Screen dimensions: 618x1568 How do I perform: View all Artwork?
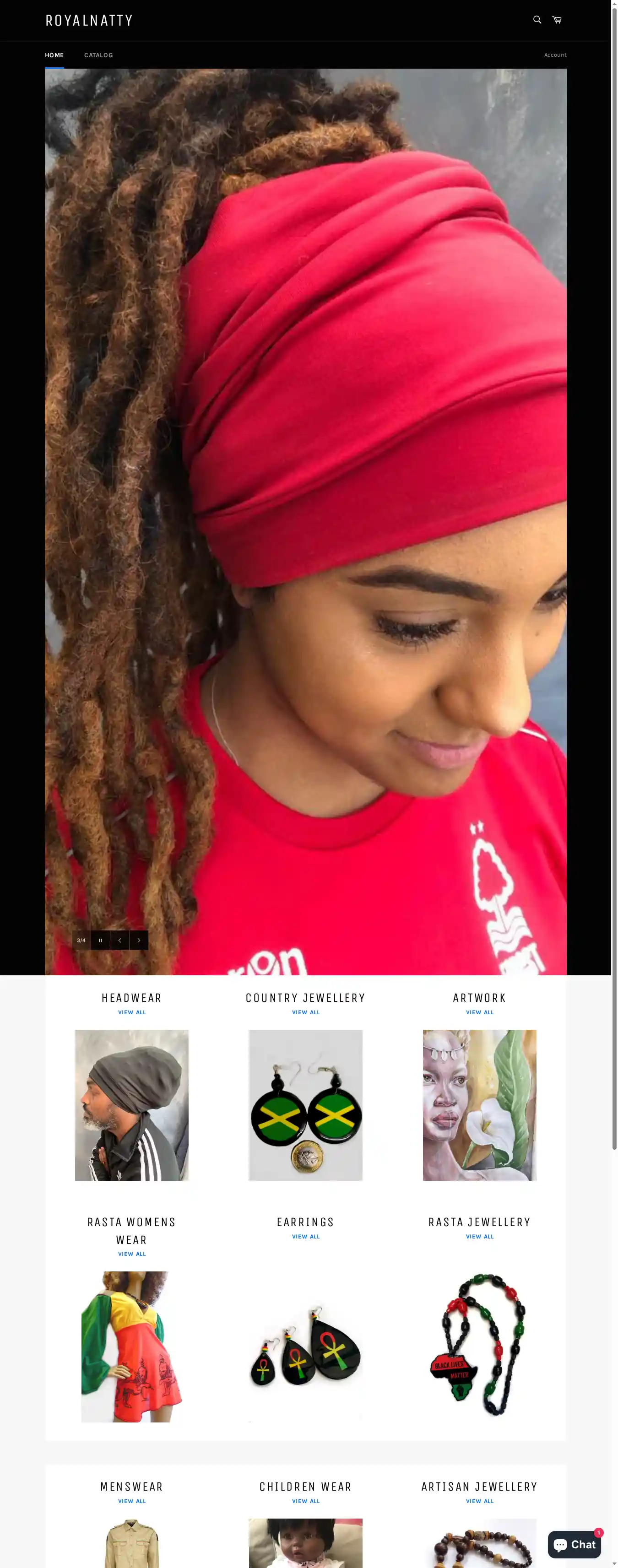point(480,1012)
